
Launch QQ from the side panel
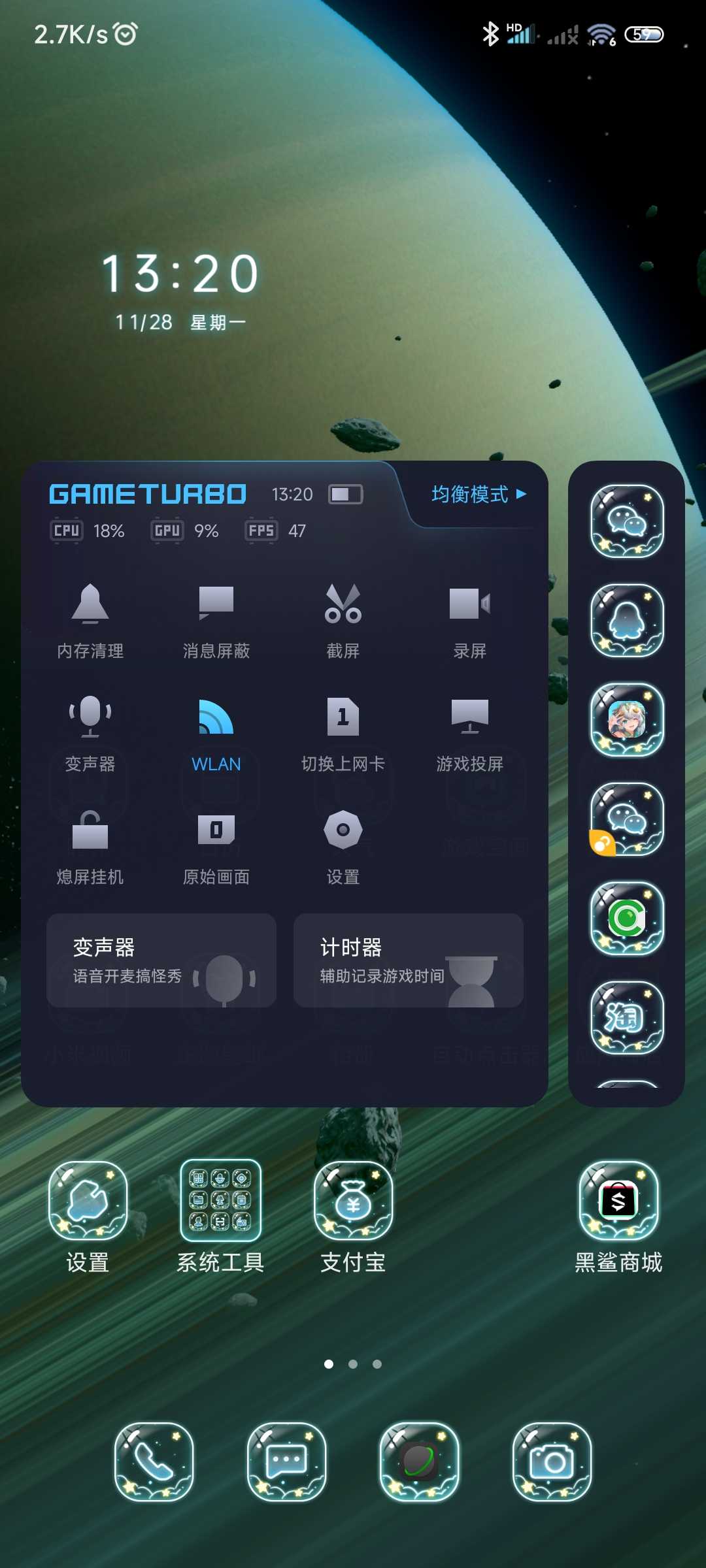pyautogui.click(x=627, y=621)
